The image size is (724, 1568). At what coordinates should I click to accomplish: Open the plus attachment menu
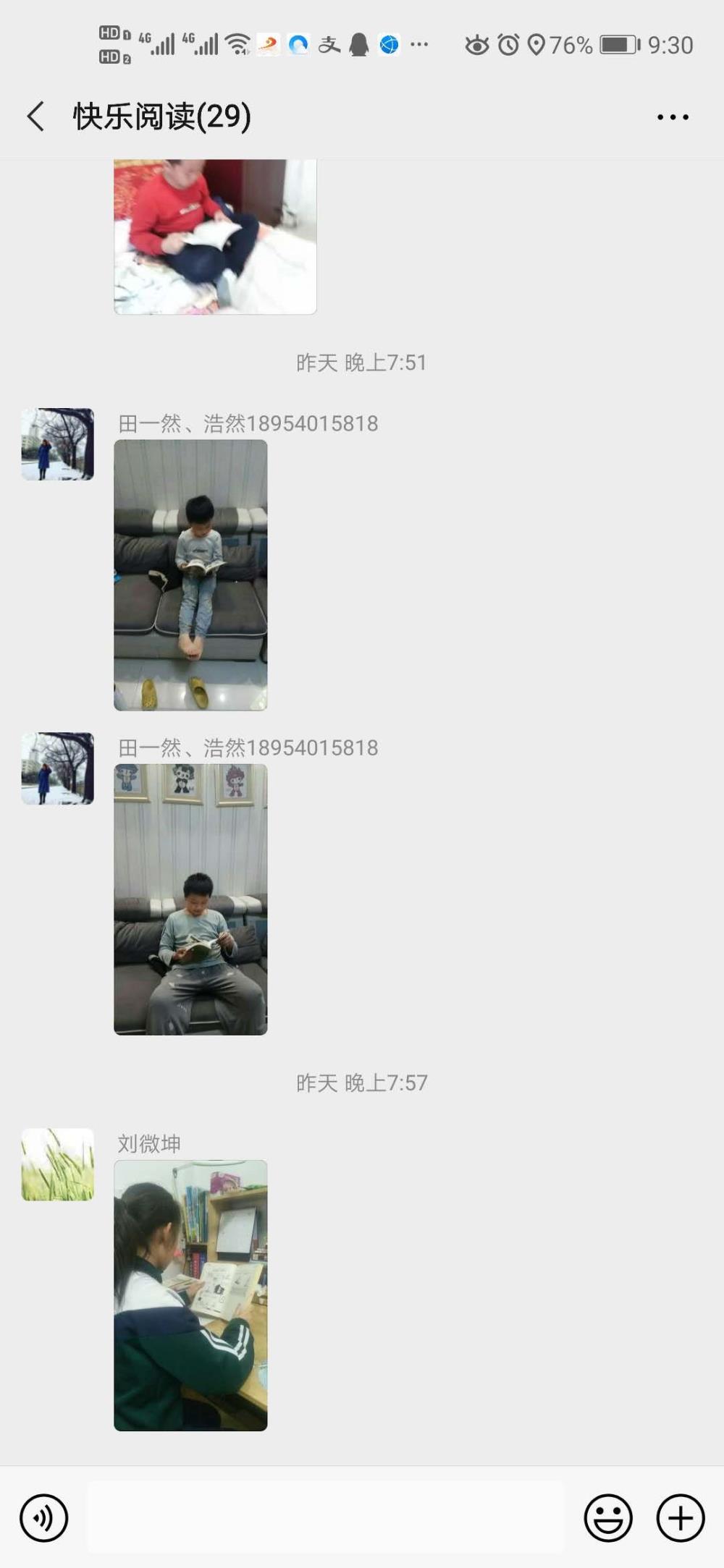[x=681, y=1517]
